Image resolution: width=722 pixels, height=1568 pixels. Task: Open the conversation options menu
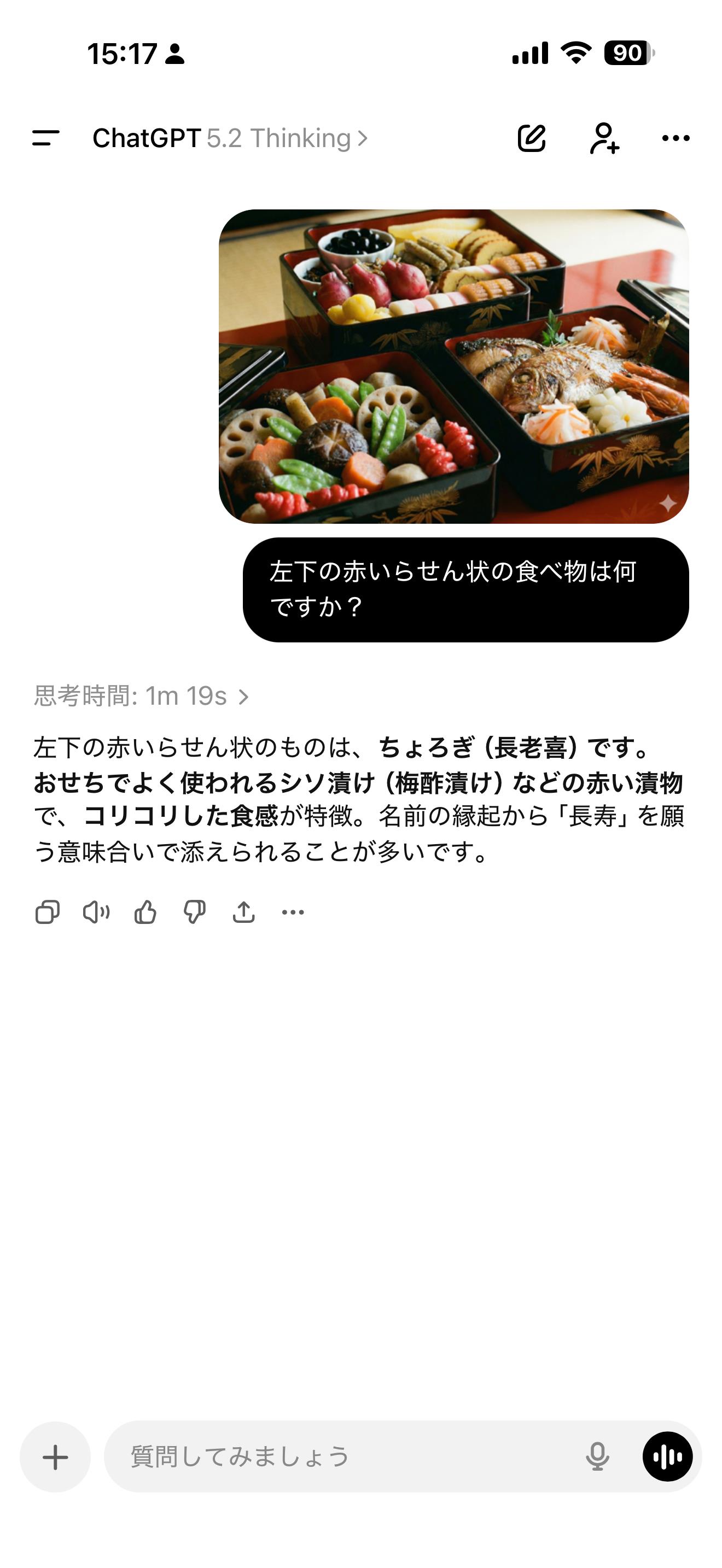tap(675, 139)
